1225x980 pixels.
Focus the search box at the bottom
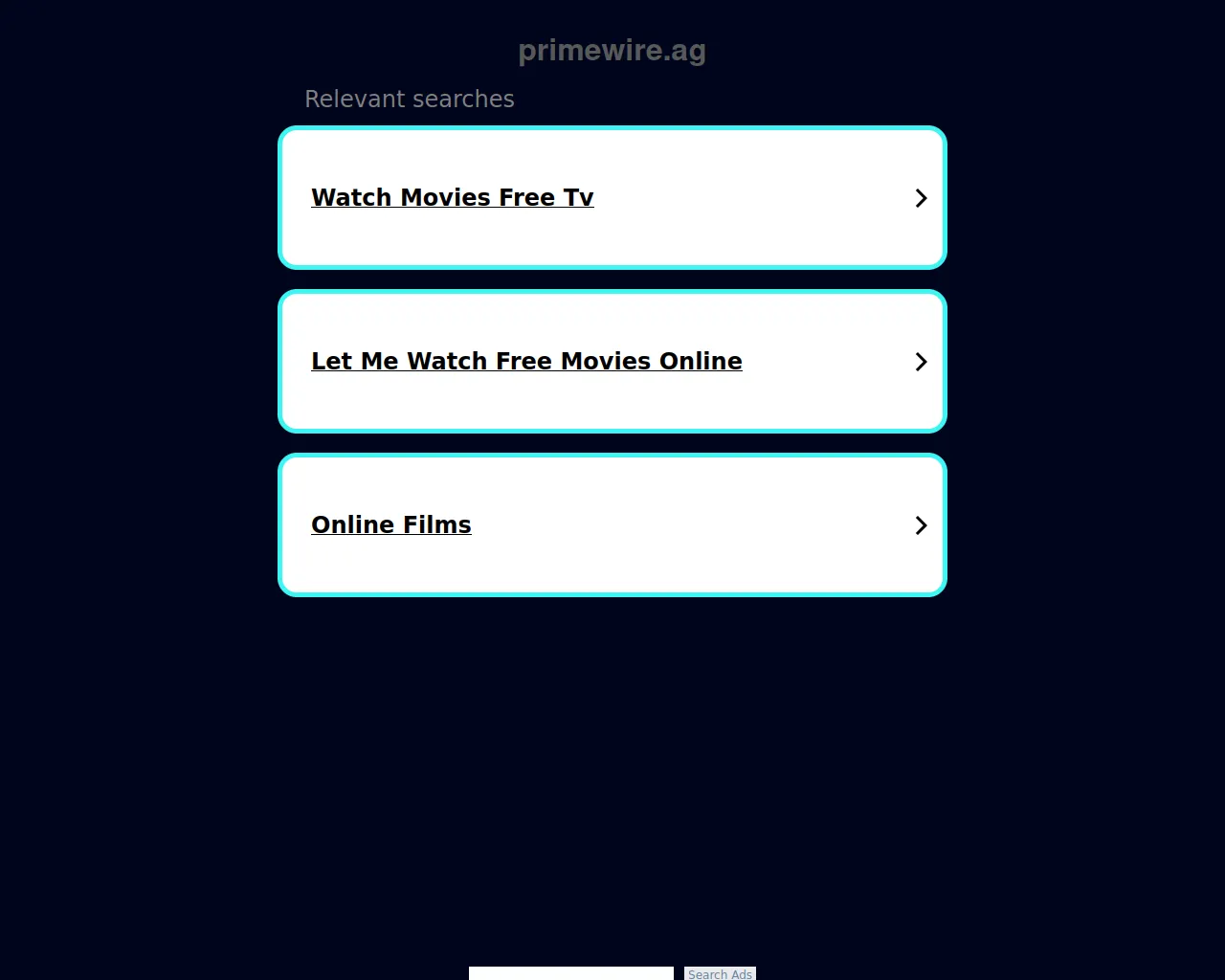tap(570, 973)
